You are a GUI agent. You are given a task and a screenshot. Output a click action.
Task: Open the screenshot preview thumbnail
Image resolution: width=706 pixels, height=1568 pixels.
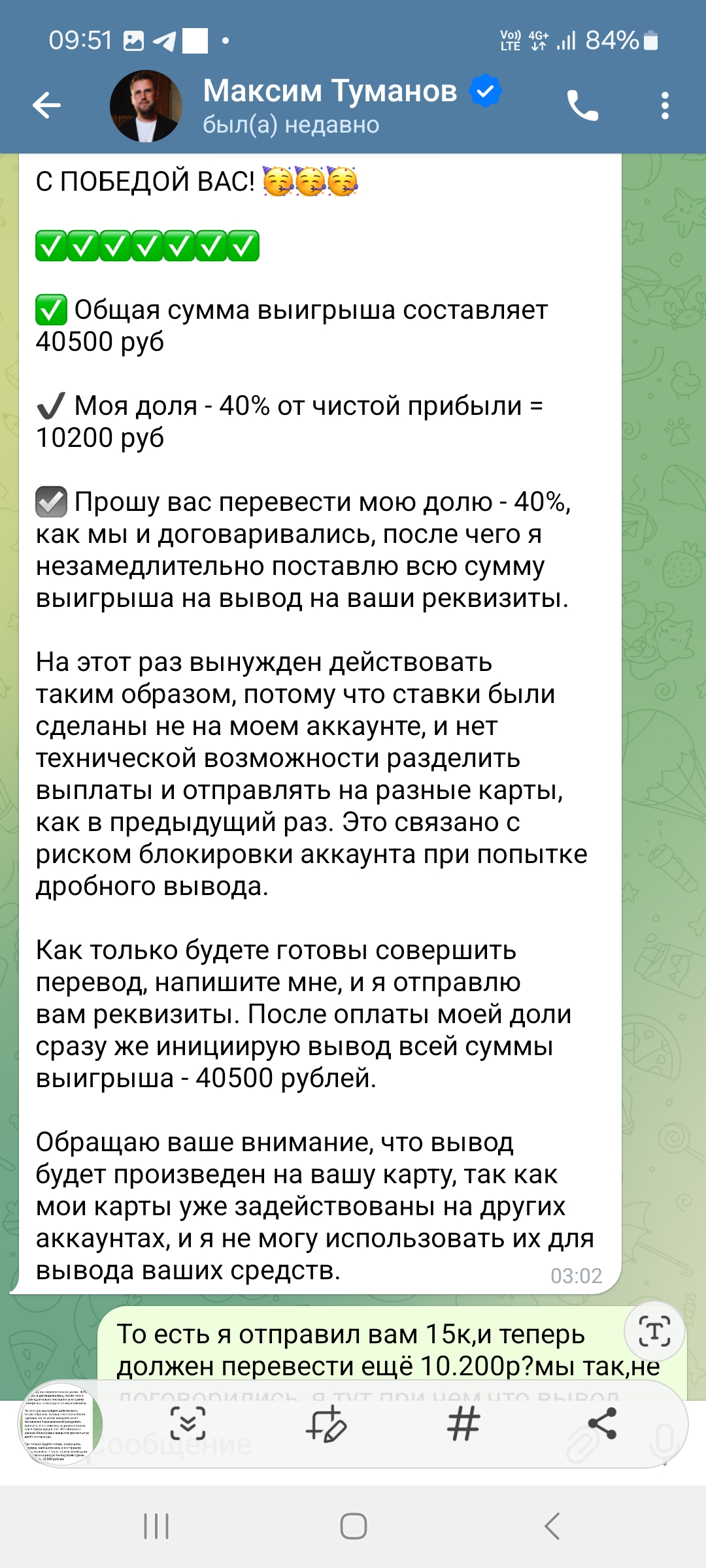point(60,1424)
